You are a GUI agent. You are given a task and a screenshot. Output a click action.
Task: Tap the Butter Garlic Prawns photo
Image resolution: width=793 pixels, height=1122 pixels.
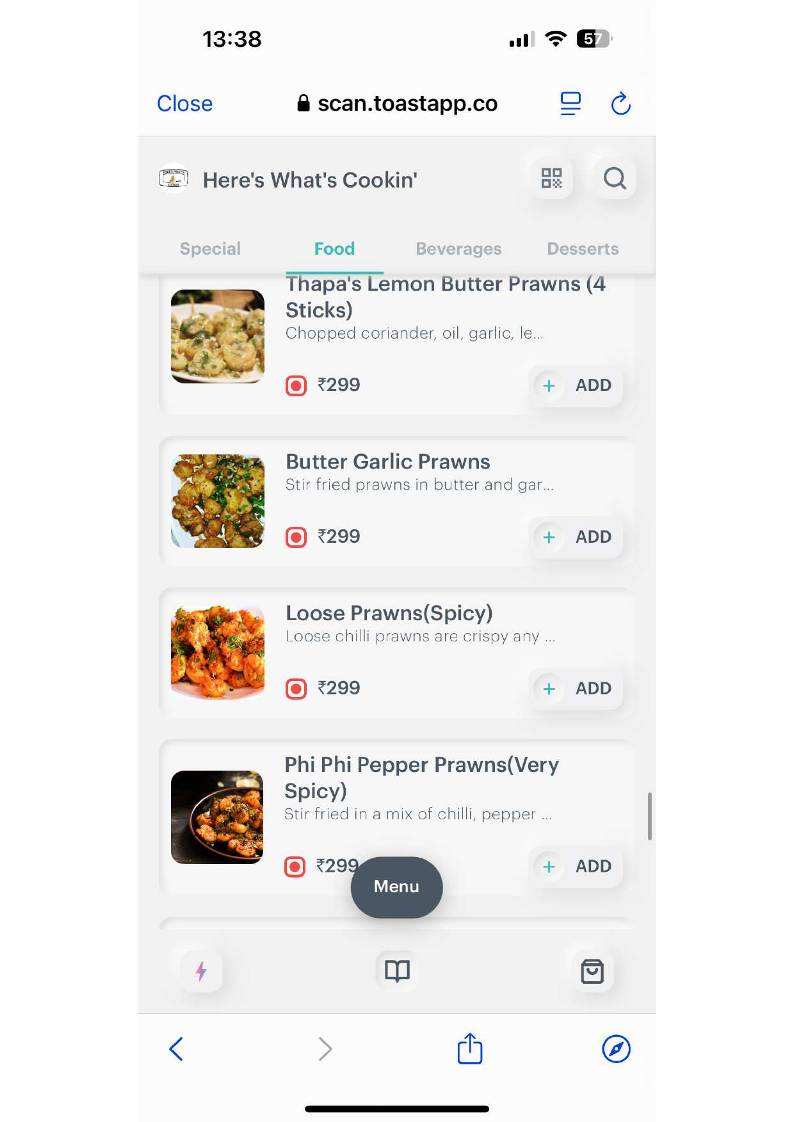pyautogui.click(x=217, y=500)
